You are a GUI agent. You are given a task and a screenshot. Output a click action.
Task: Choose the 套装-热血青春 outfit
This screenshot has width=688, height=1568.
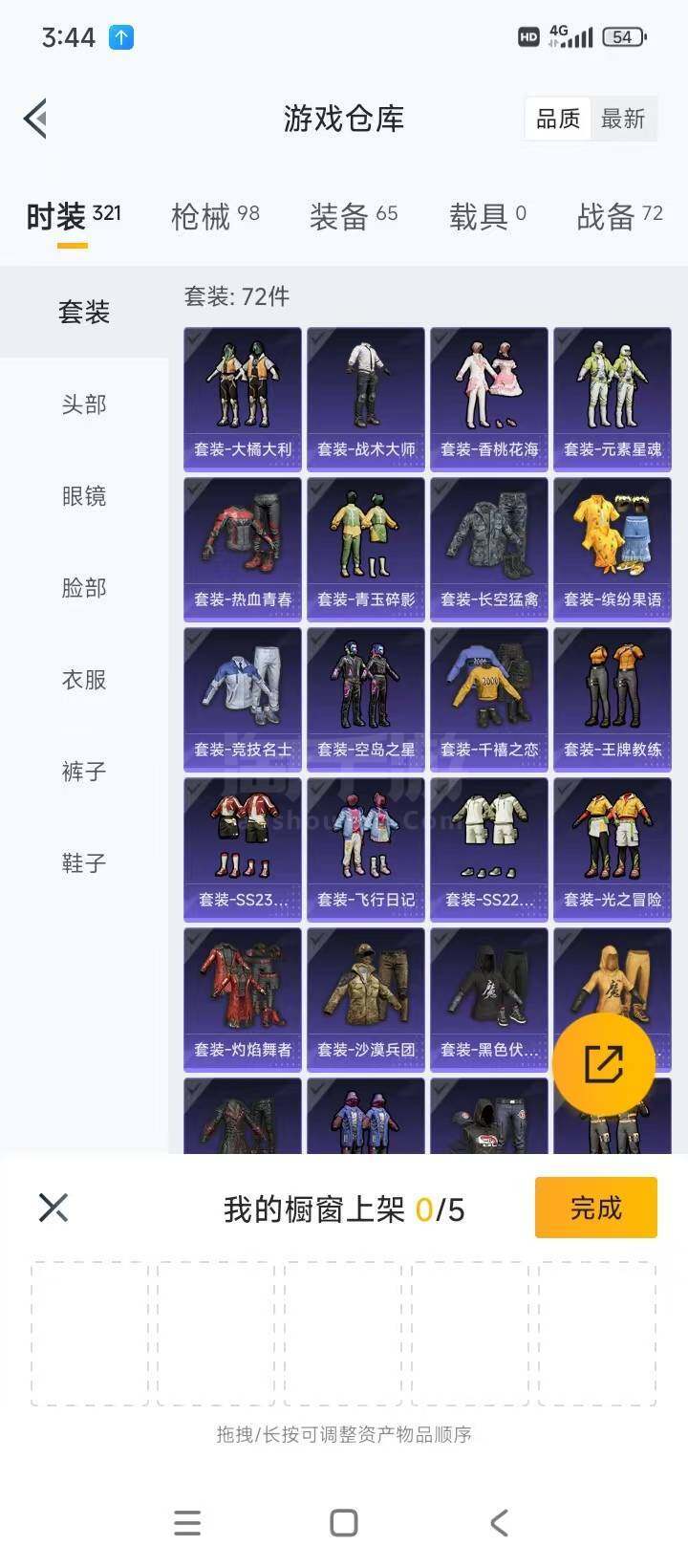click(x=243, y=550)
